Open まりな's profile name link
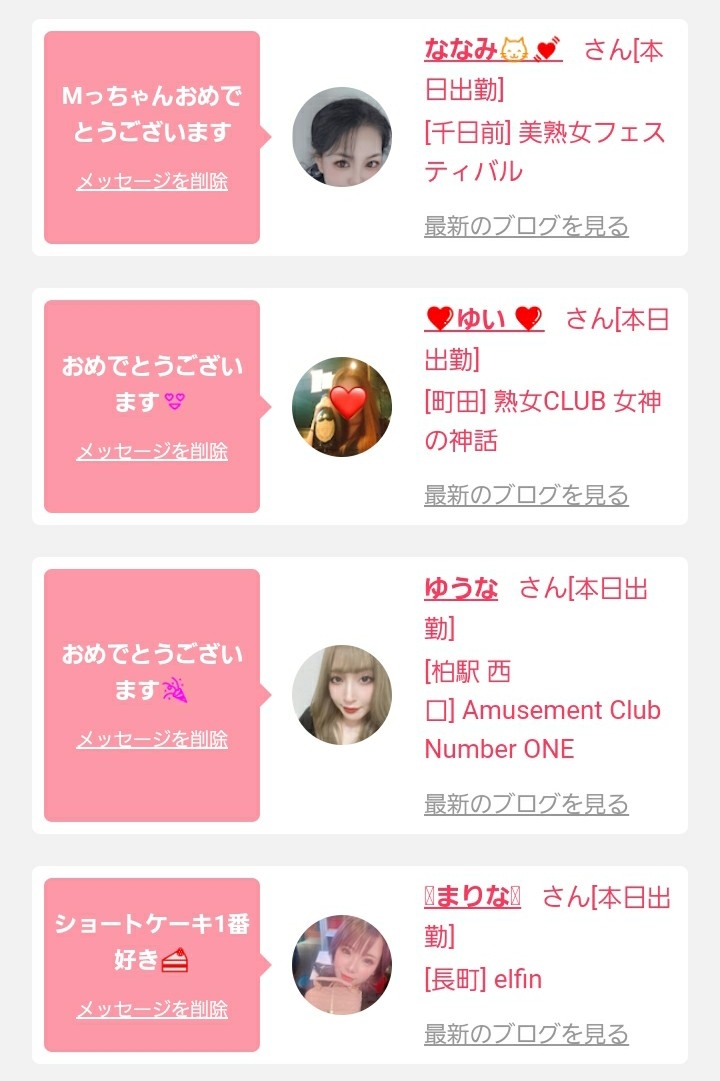 coord(472,897)
